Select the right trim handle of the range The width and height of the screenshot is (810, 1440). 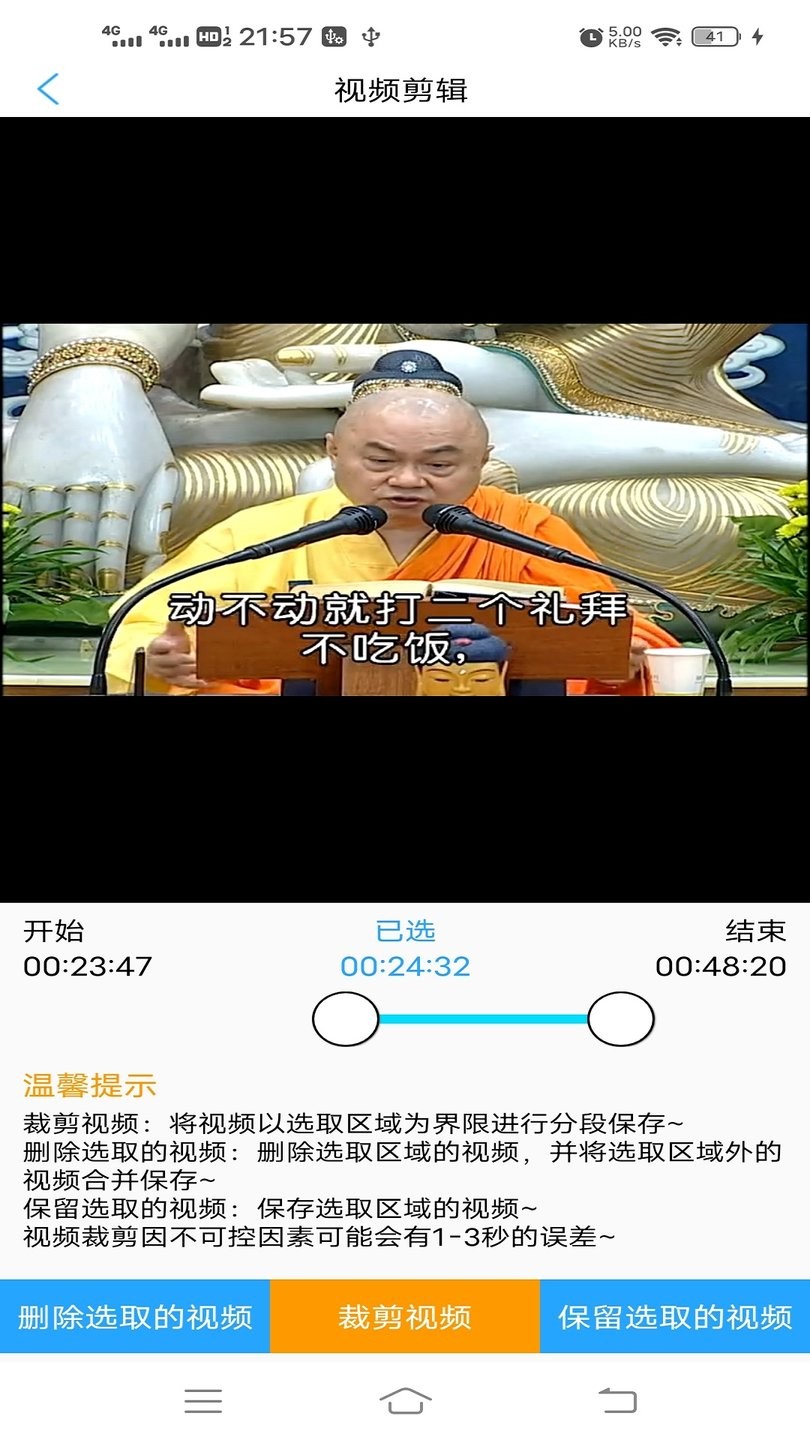pos(622,1017)
